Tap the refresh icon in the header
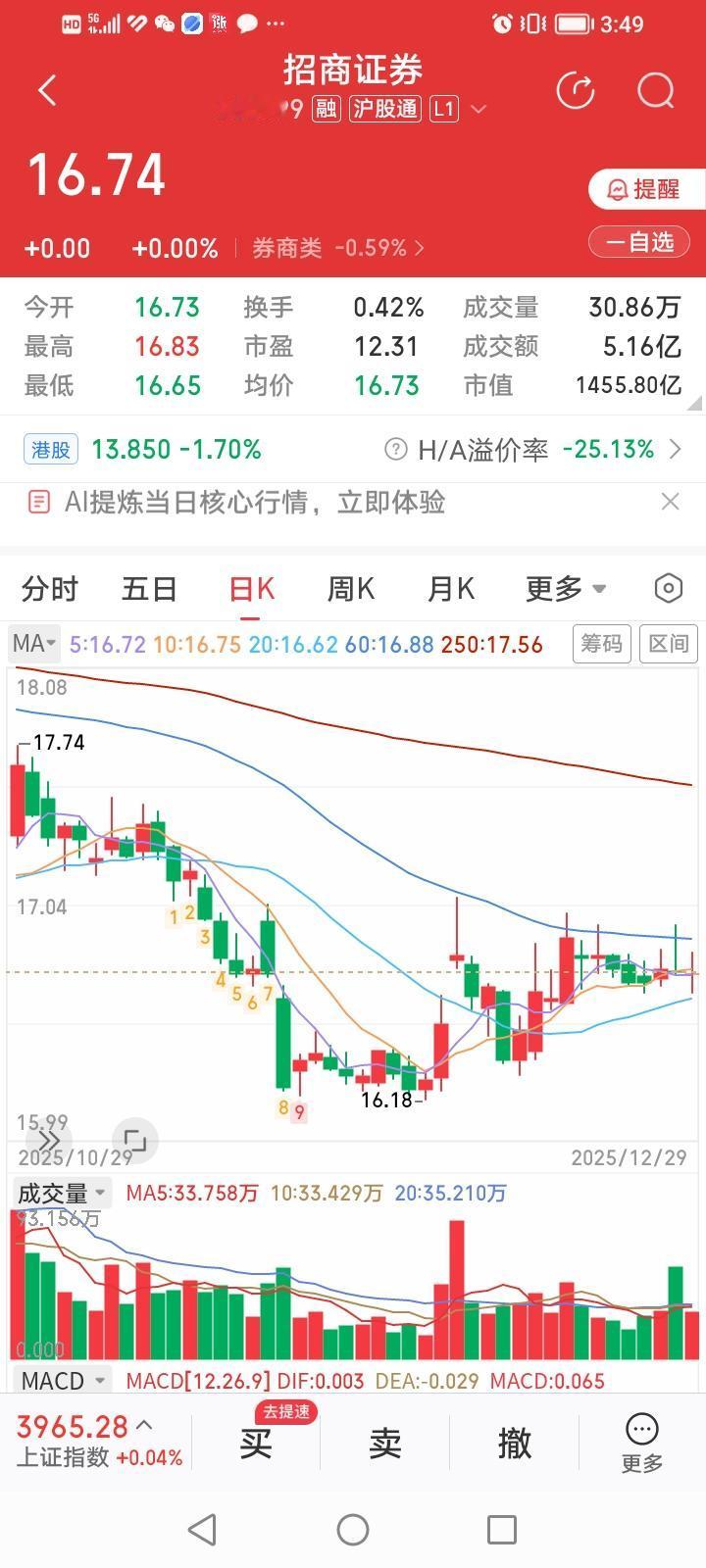 577,90
